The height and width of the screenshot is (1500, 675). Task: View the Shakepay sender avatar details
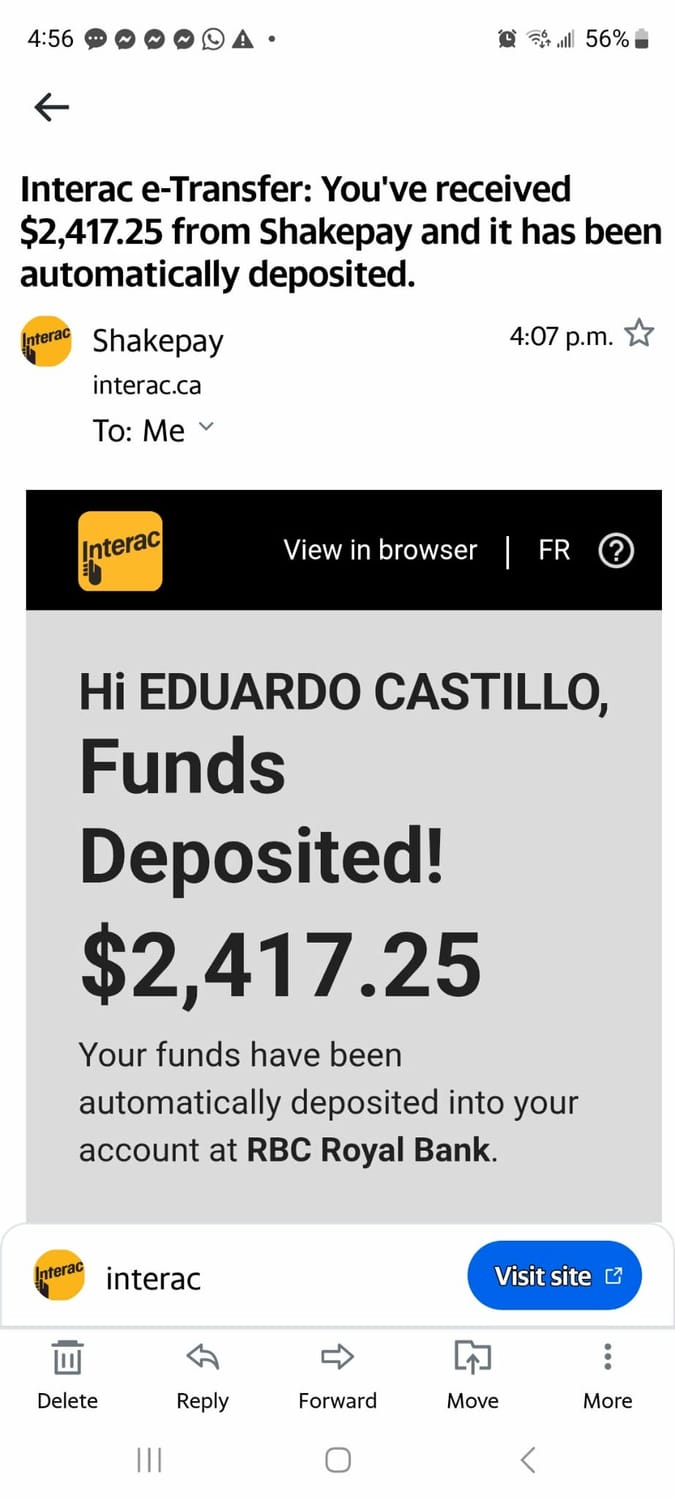(46, 341)
